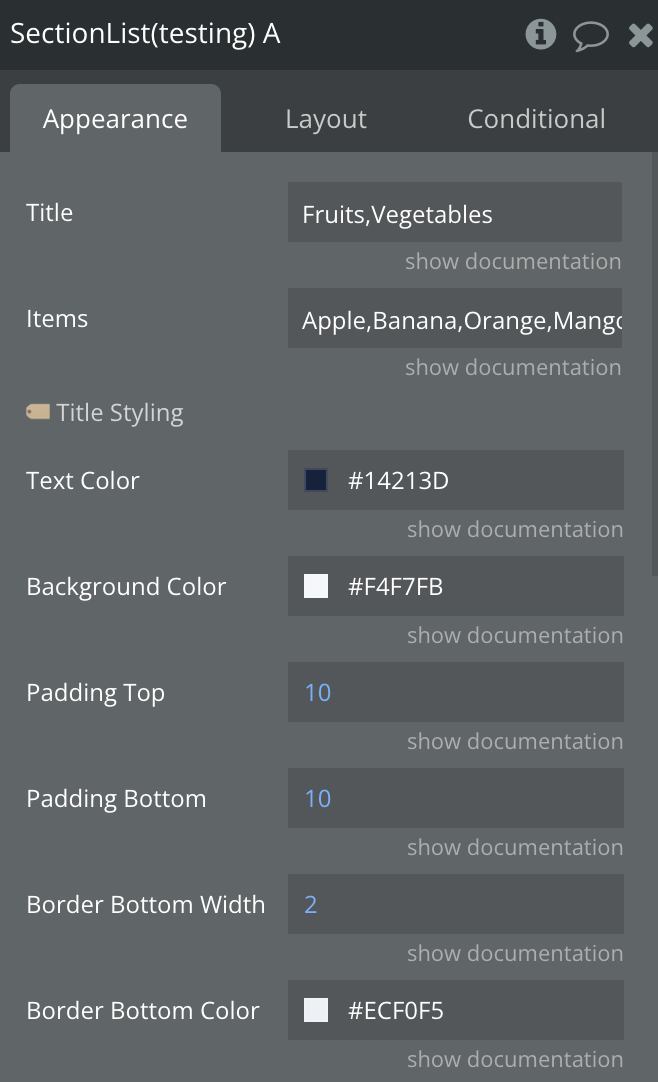Close the SectionList property editor
The width and height of the screenshot is (658, 1082).
tap(640, 36)
